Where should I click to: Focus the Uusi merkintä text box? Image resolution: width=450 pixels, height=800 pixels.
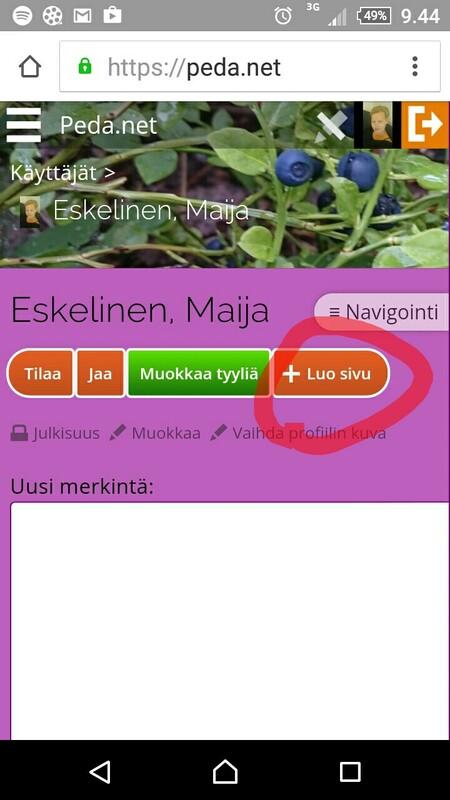[230, 621]
